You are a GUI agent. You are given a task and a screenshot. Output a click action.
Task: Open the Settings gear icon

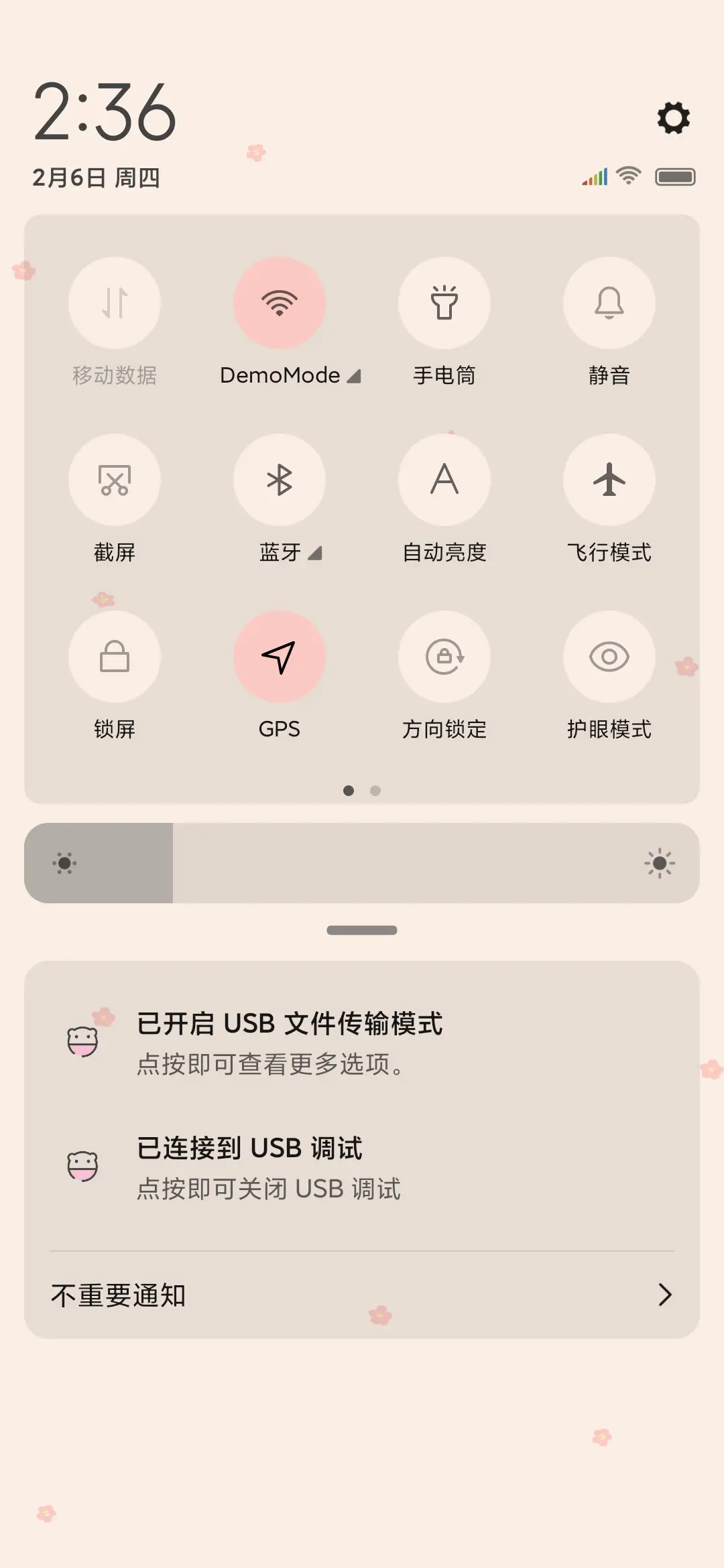coord(673,119)
